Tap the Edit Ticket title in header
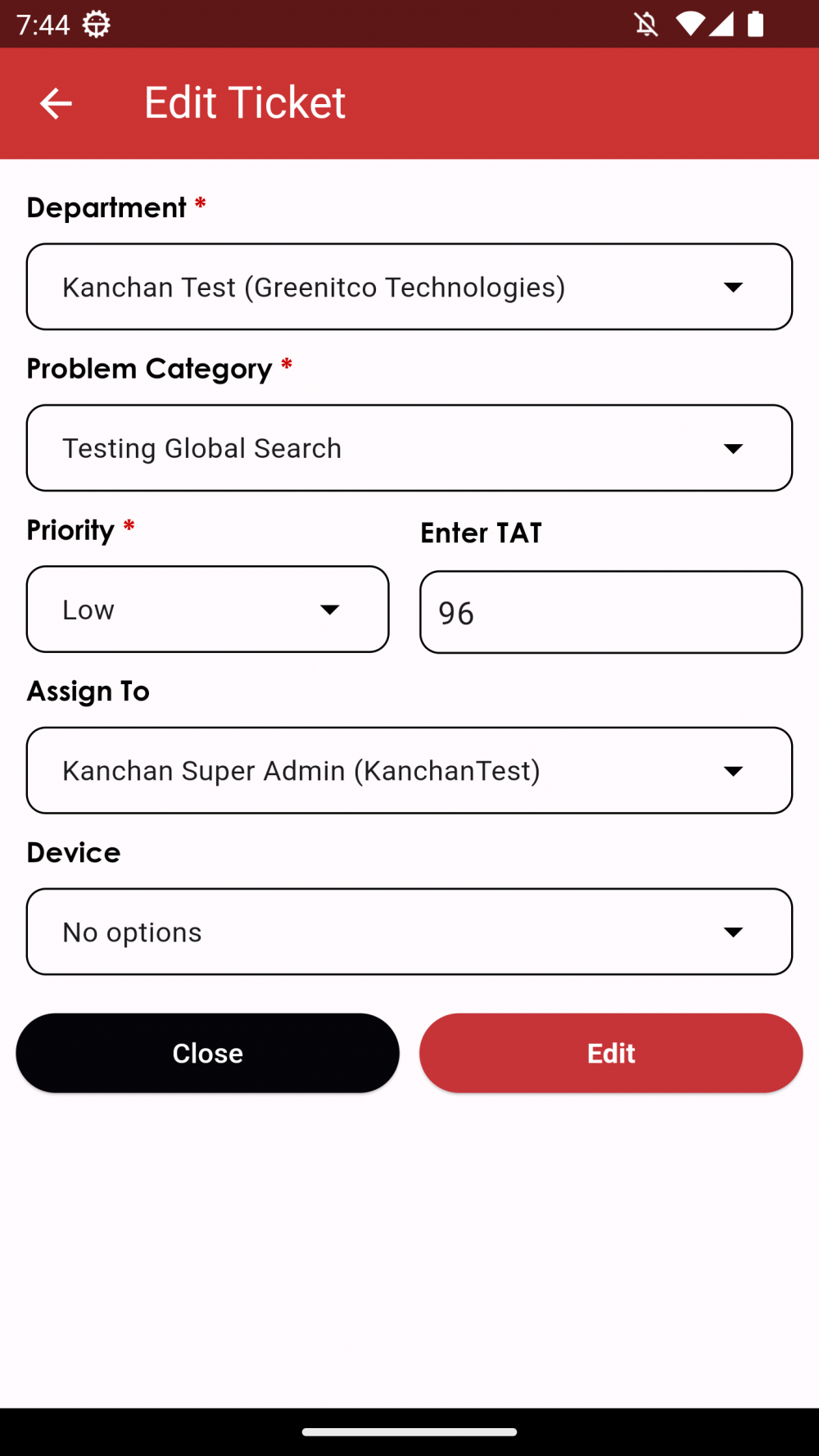 [x=244, y=103]
